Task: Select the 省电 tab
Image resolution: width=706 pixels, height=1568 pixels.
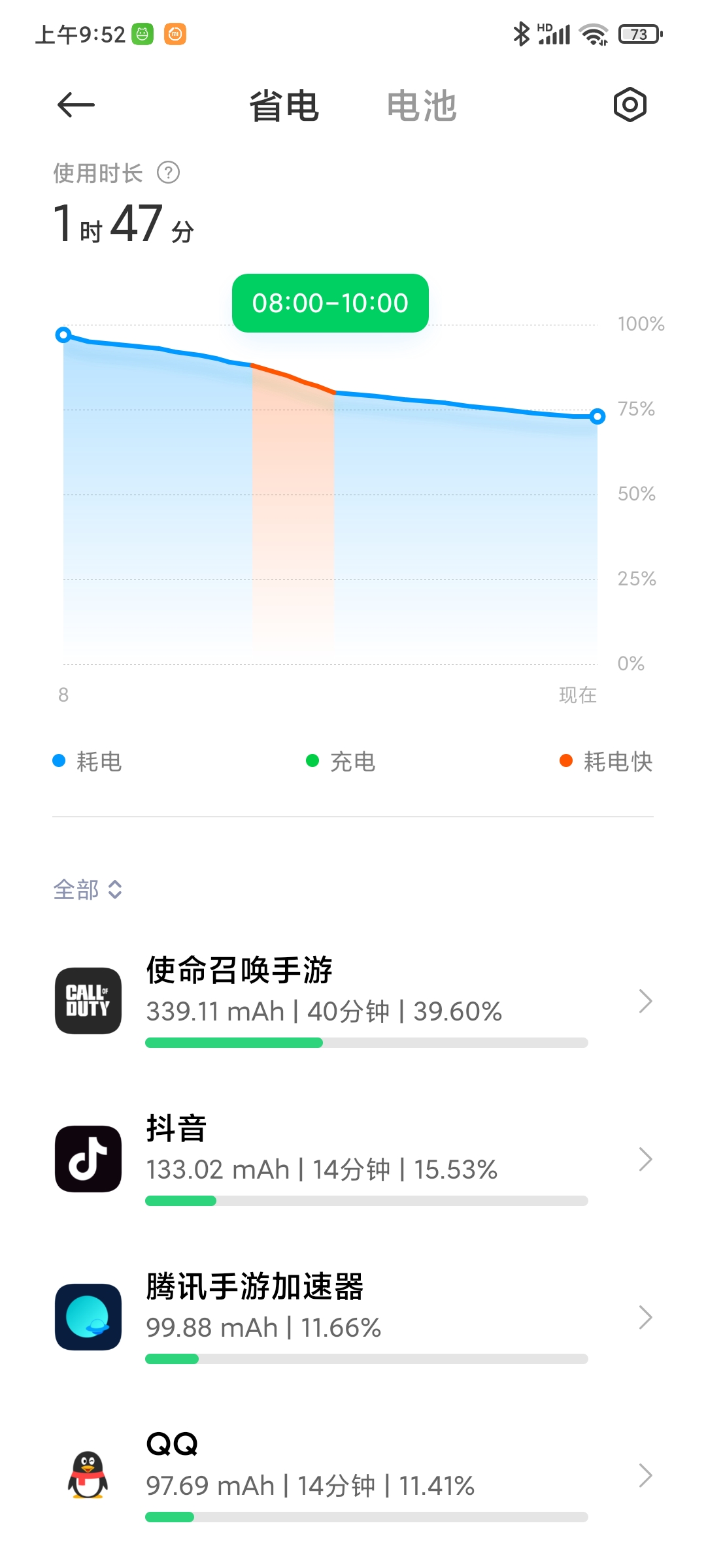Action: 284,106
